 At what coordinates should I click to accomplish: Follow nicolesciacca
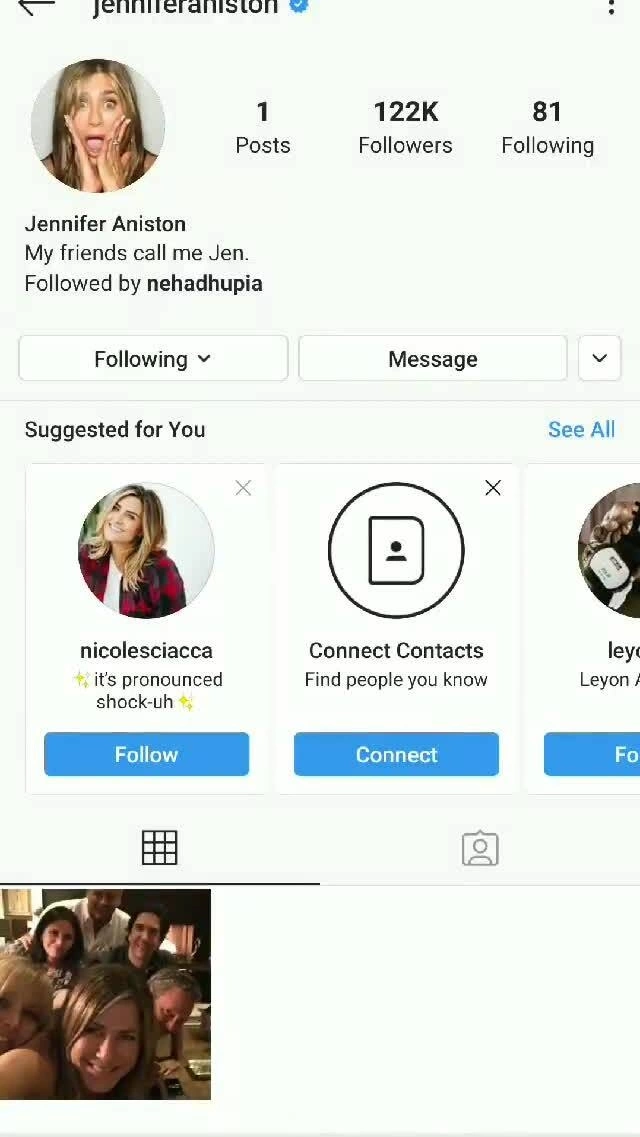click(146, 754)
